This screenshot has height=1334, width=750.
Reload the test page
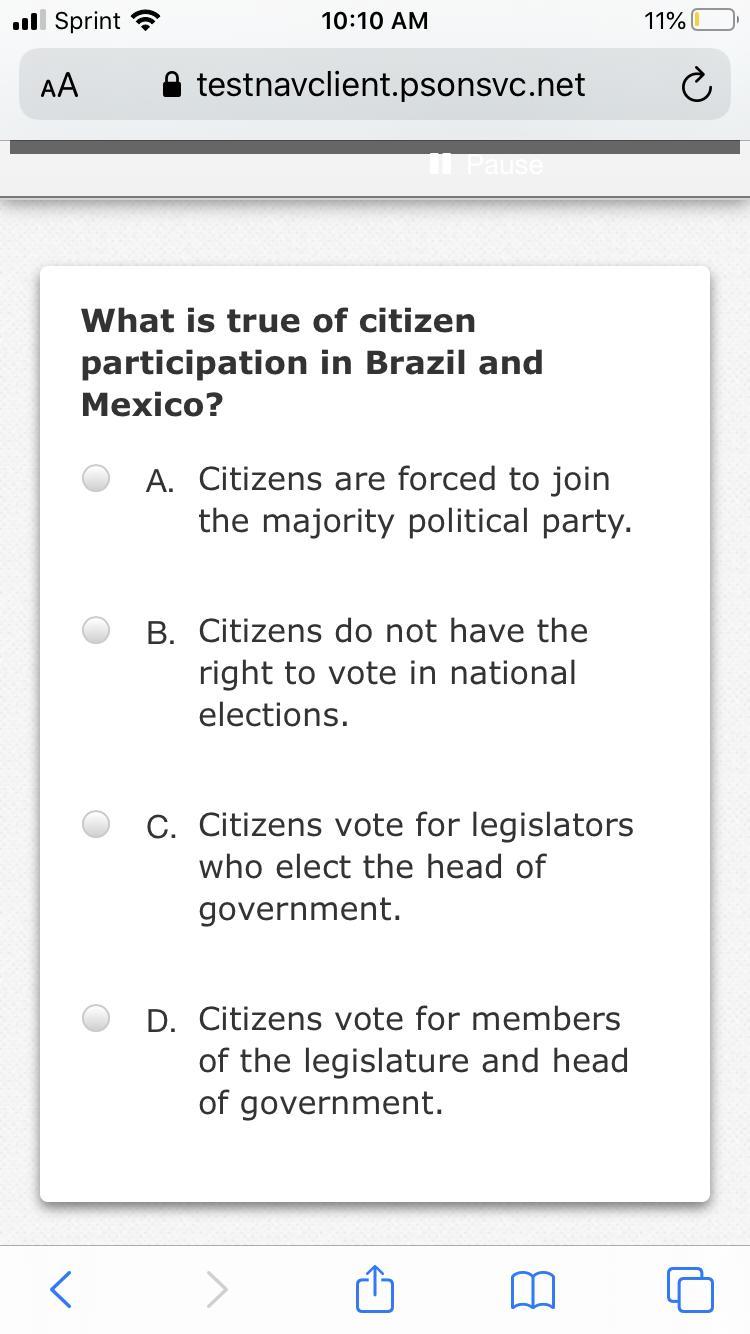tap(696, 86)
